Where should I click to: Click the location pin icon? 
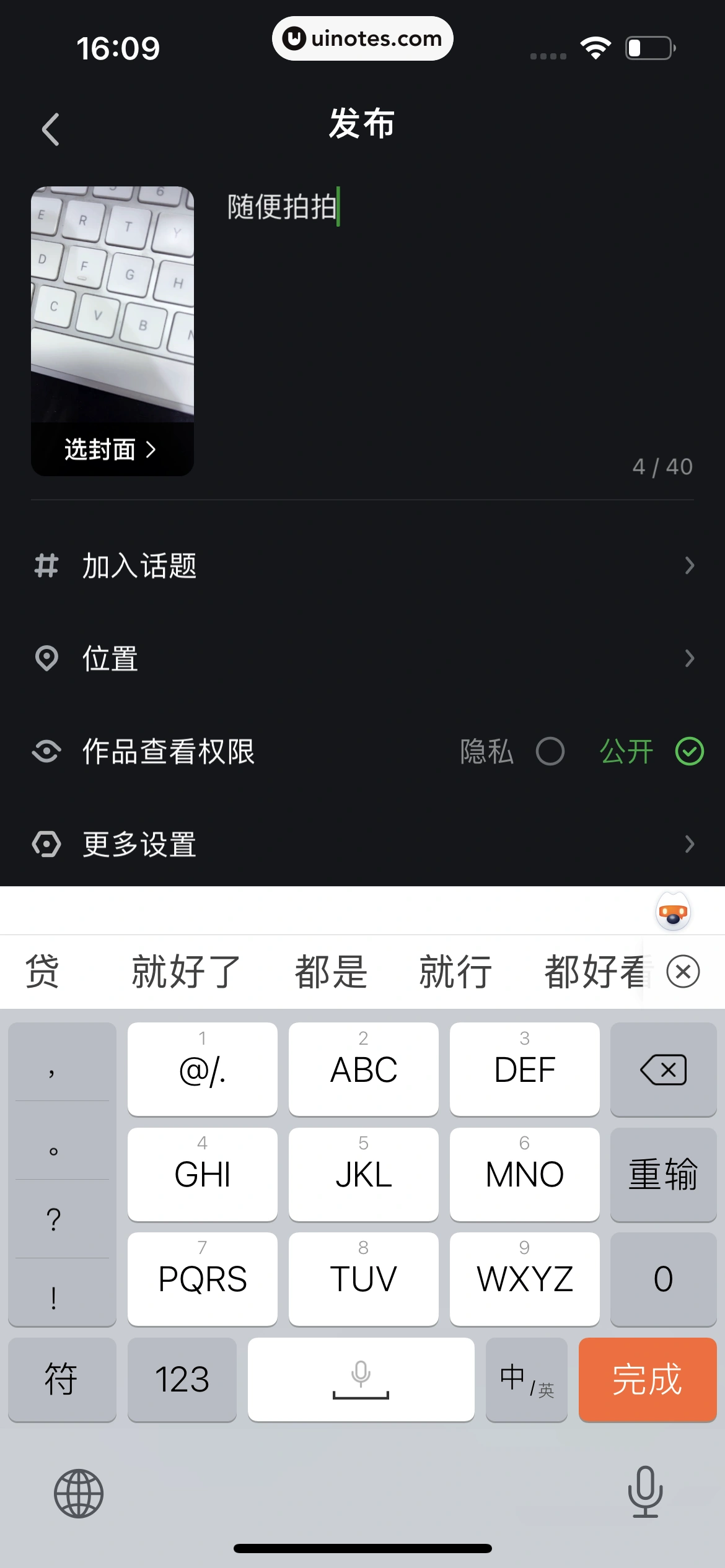click(46, 658)
